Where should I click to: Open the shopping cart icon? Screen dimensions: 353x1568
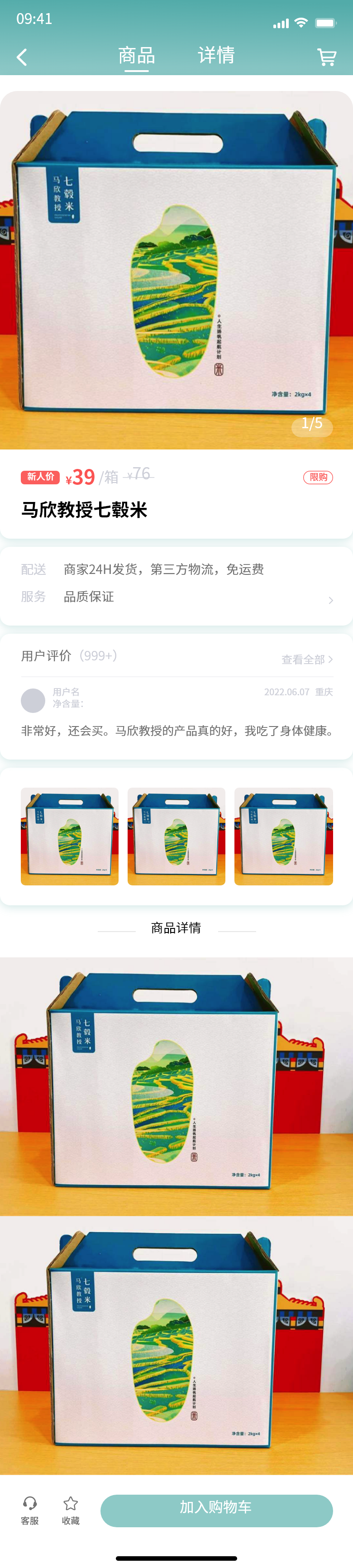coord(327,57)
